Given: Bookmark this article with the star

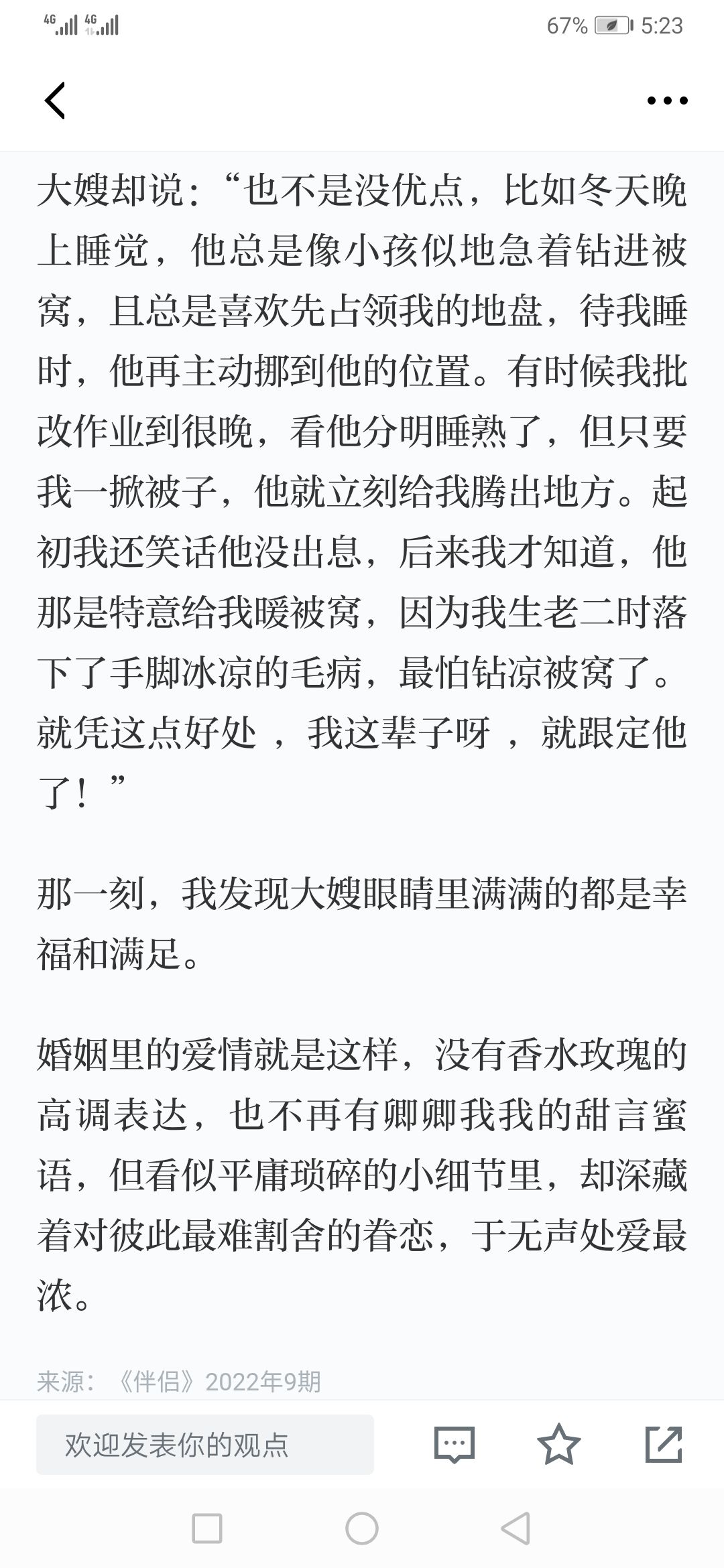Looking at the screenshot, I should 558,1444.
